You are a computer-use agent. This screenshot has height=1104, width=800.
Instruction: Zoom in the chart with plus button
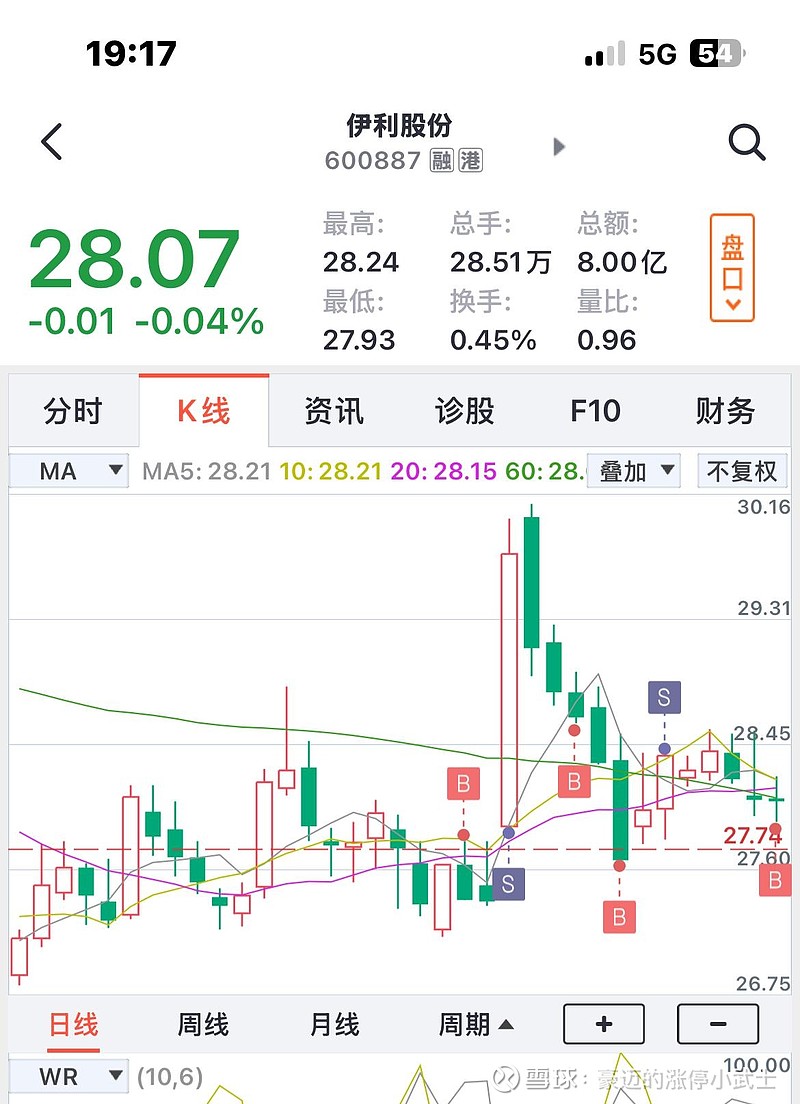pyautogui.click(x=604, y=1024)
